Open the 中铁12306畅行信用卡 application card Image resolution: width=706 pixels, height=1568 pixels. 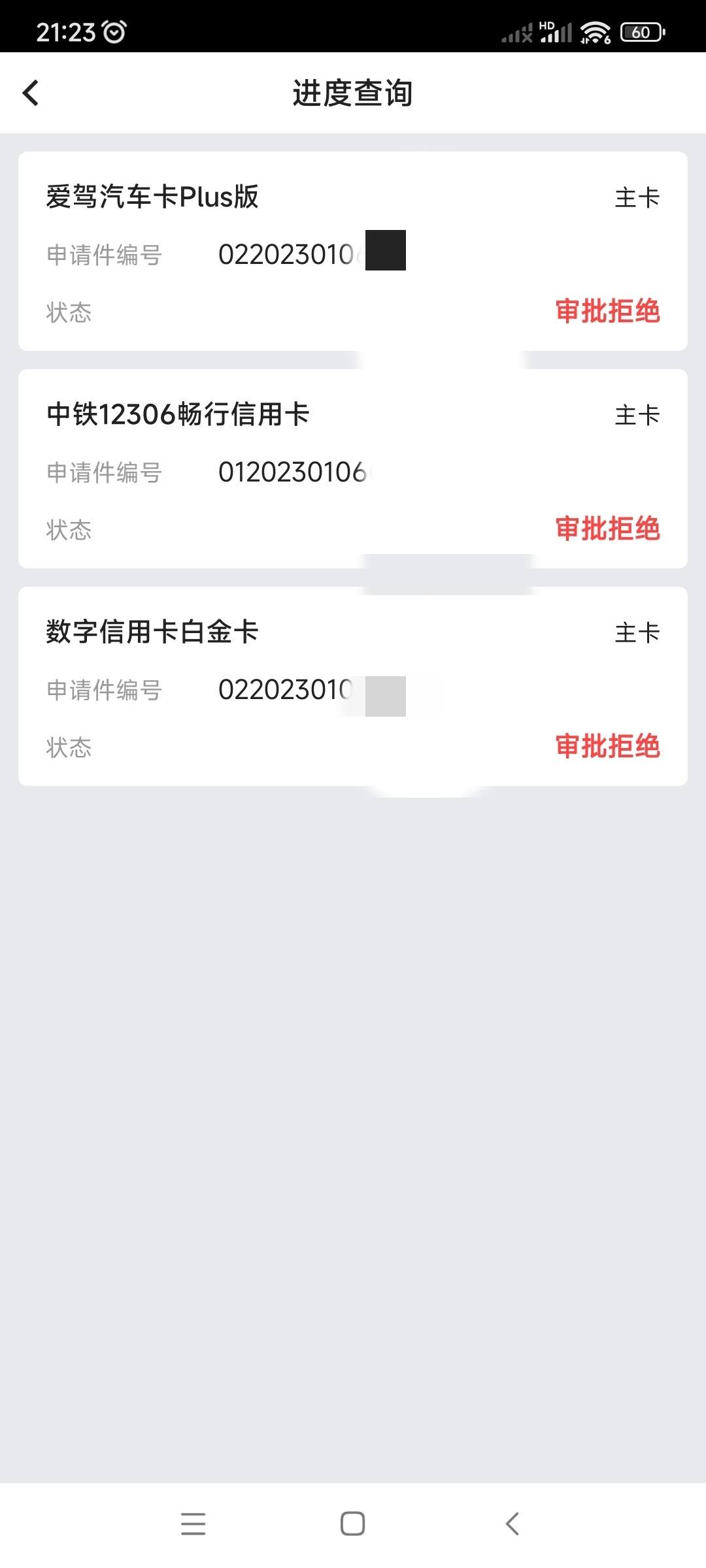353,469
